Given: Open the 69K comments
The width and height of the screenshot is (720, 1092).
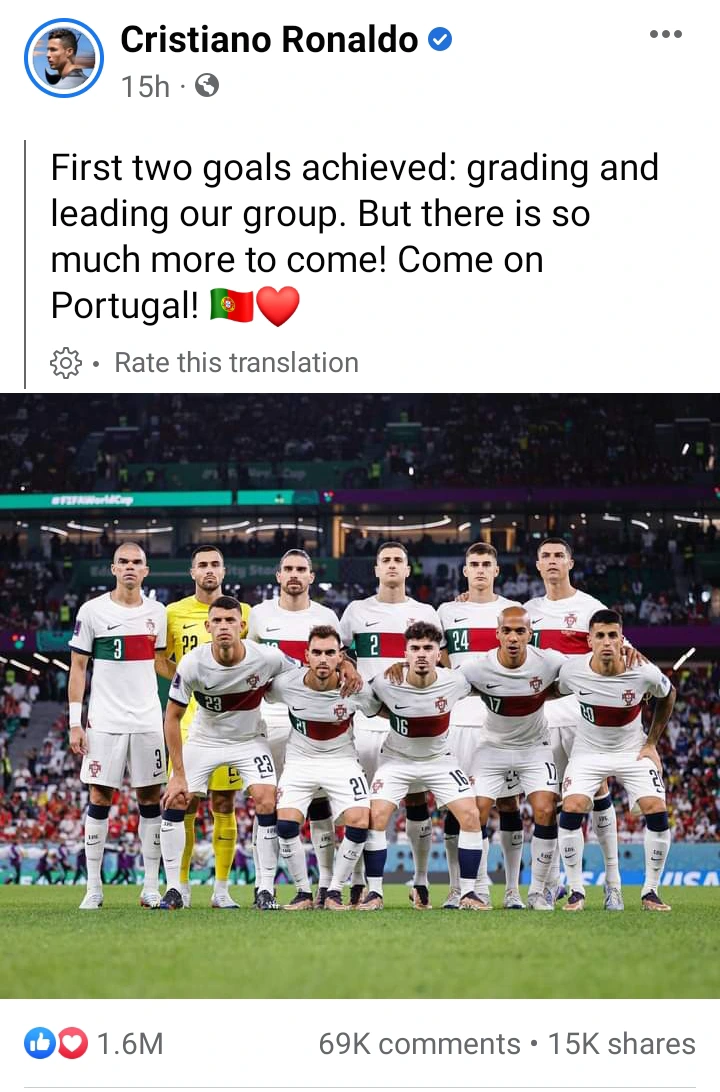Looking at the screenshot, I should [419, 1044].
